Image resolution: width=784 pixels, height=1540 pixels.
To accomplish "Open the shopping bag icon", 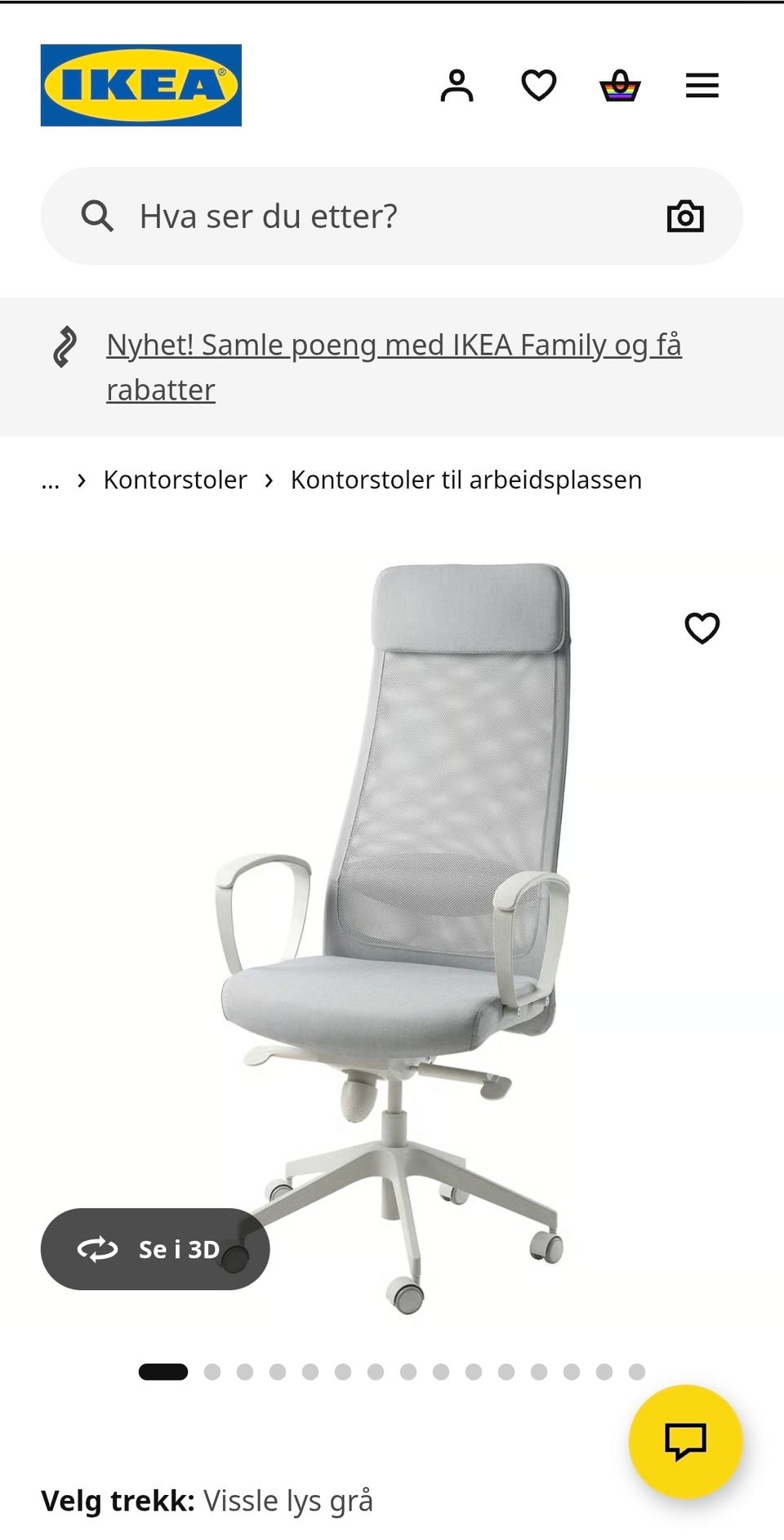I will [x=620, y=84].
